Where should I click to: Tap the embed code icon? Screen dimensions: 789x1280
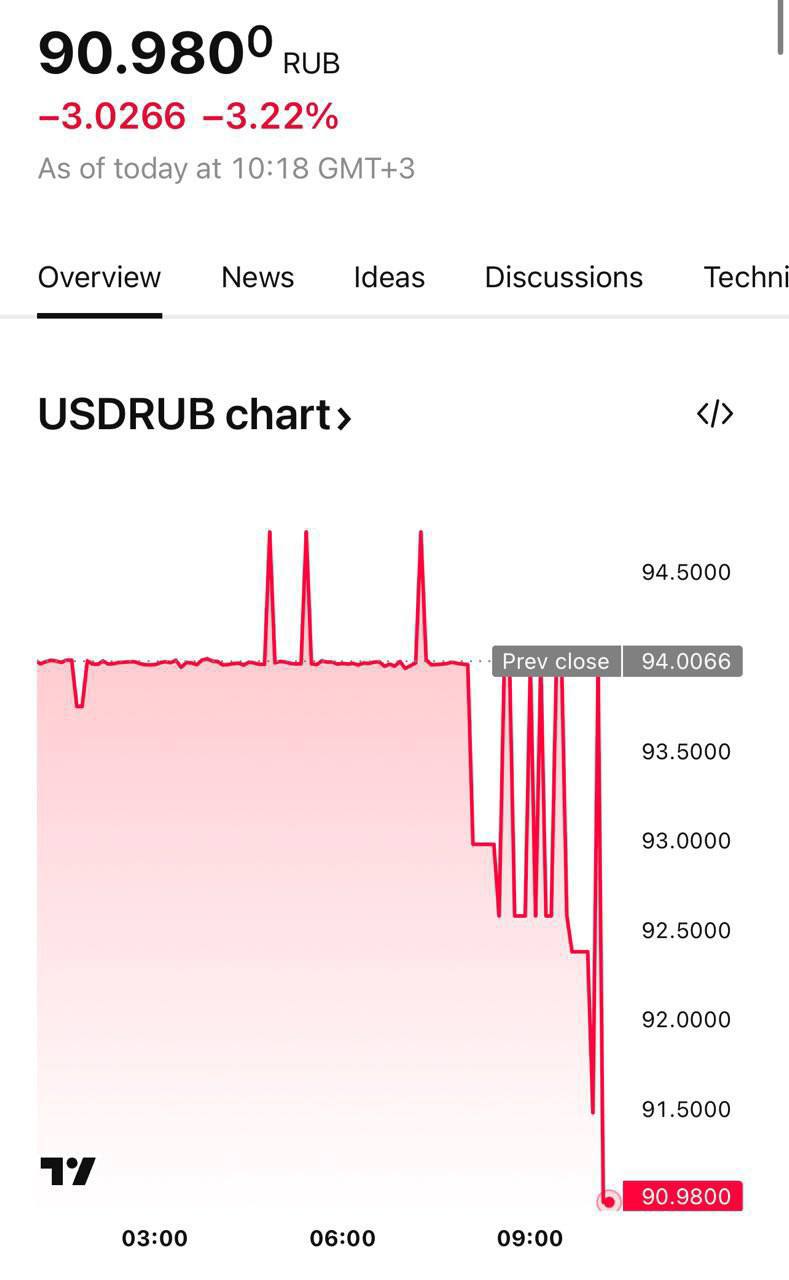714,414
